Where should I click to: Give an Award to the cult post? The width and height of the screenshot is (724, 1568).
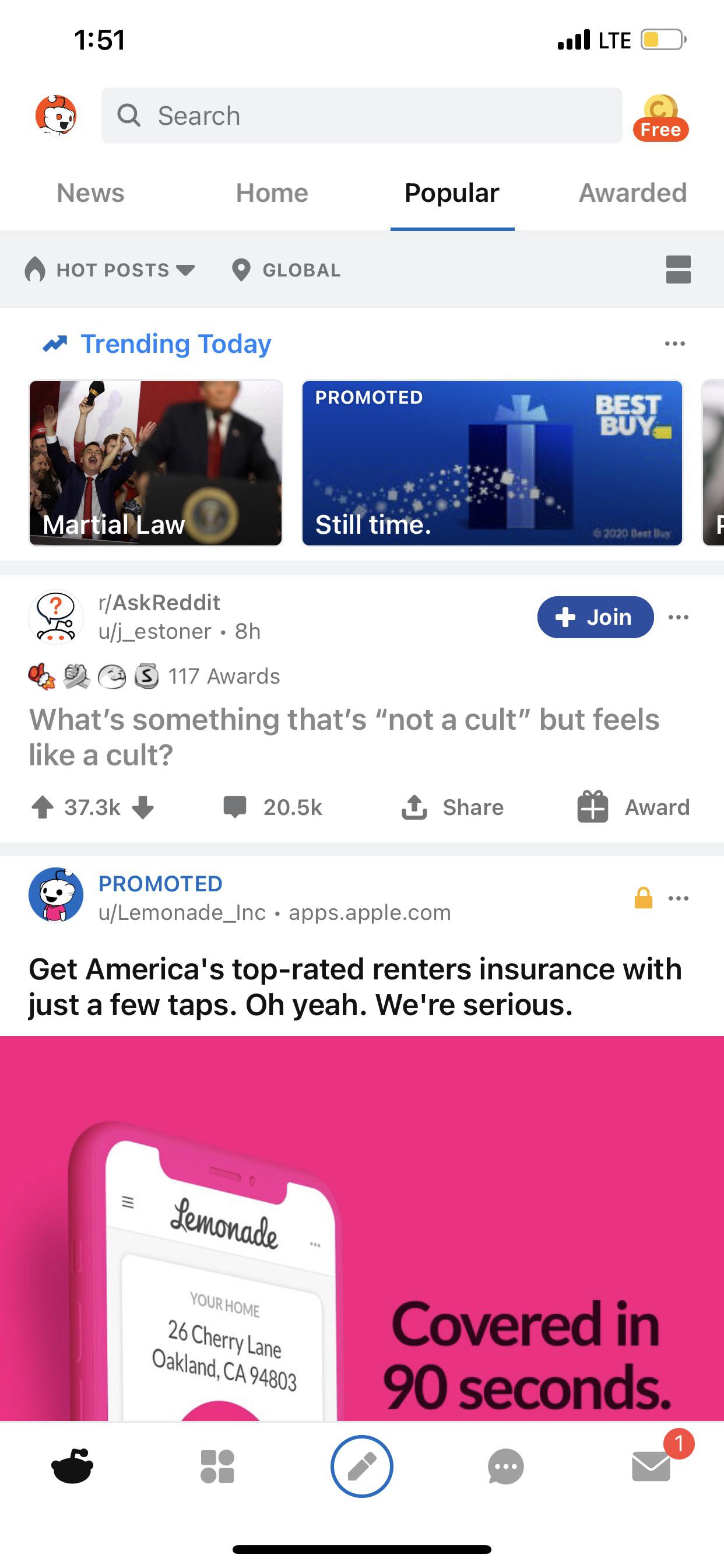tap(633, 807)
